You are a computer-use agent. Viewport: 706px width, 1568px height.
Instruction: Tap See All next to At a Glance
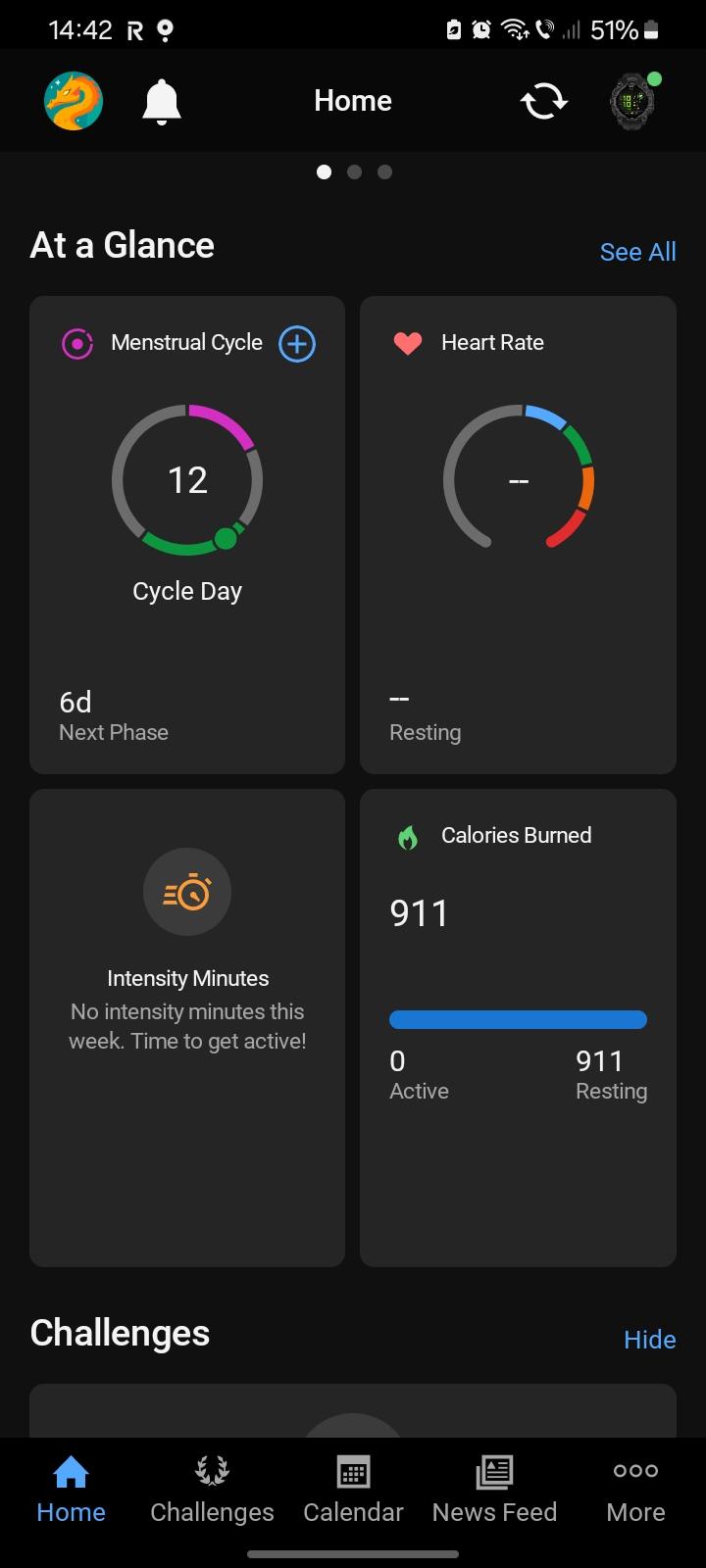[x=638, y=252]
